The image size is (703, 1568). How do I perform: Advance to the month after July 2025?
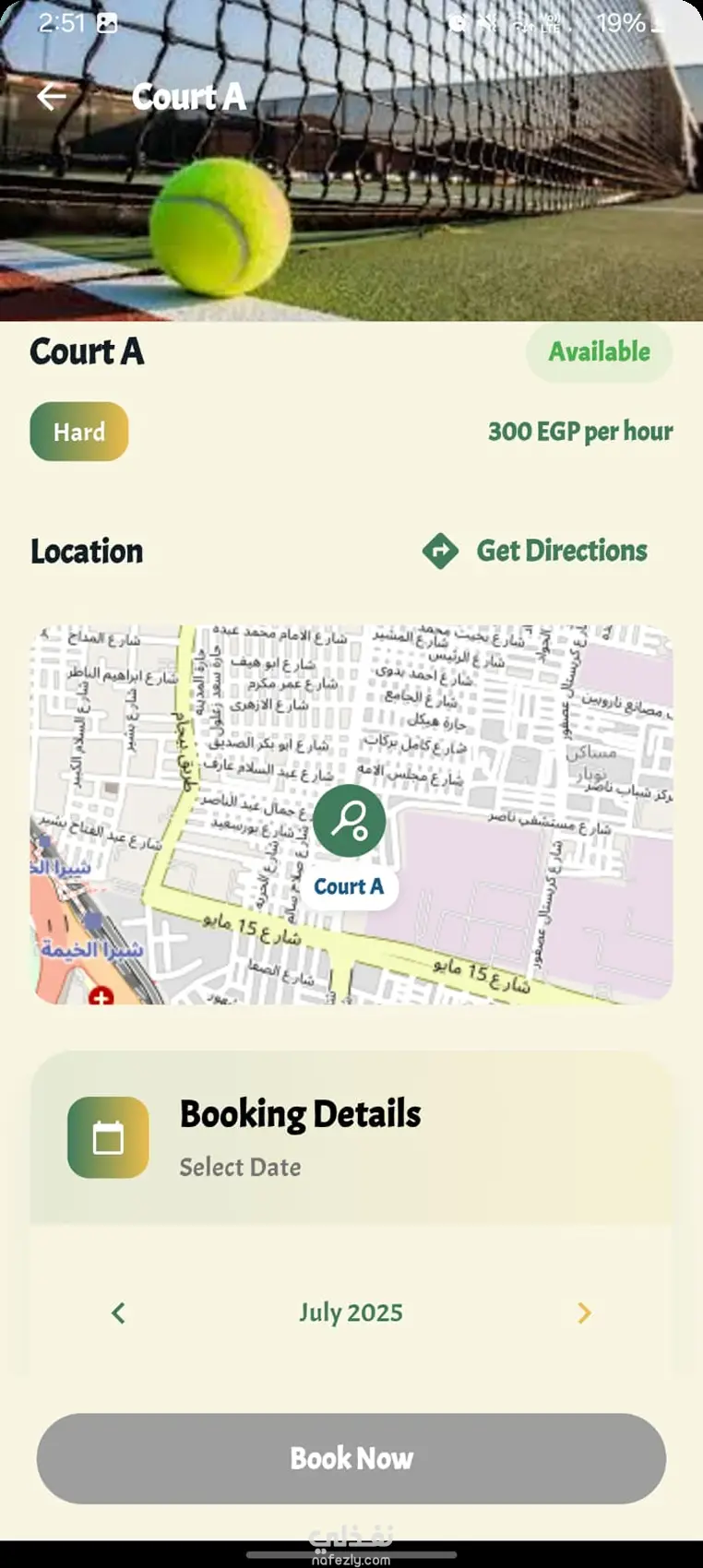584,1313
